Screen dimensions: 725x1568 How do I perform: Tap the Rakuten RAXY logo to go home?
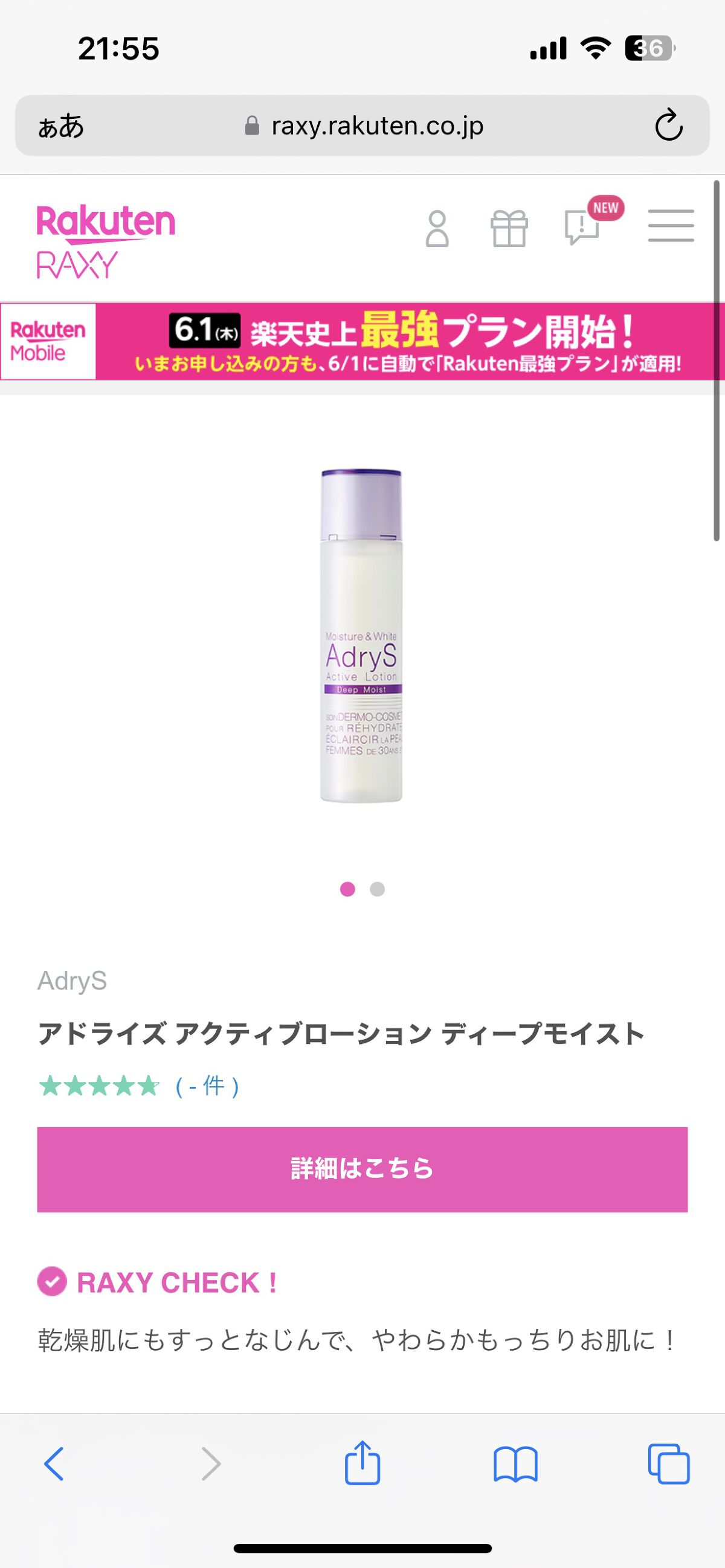point(106,242)
